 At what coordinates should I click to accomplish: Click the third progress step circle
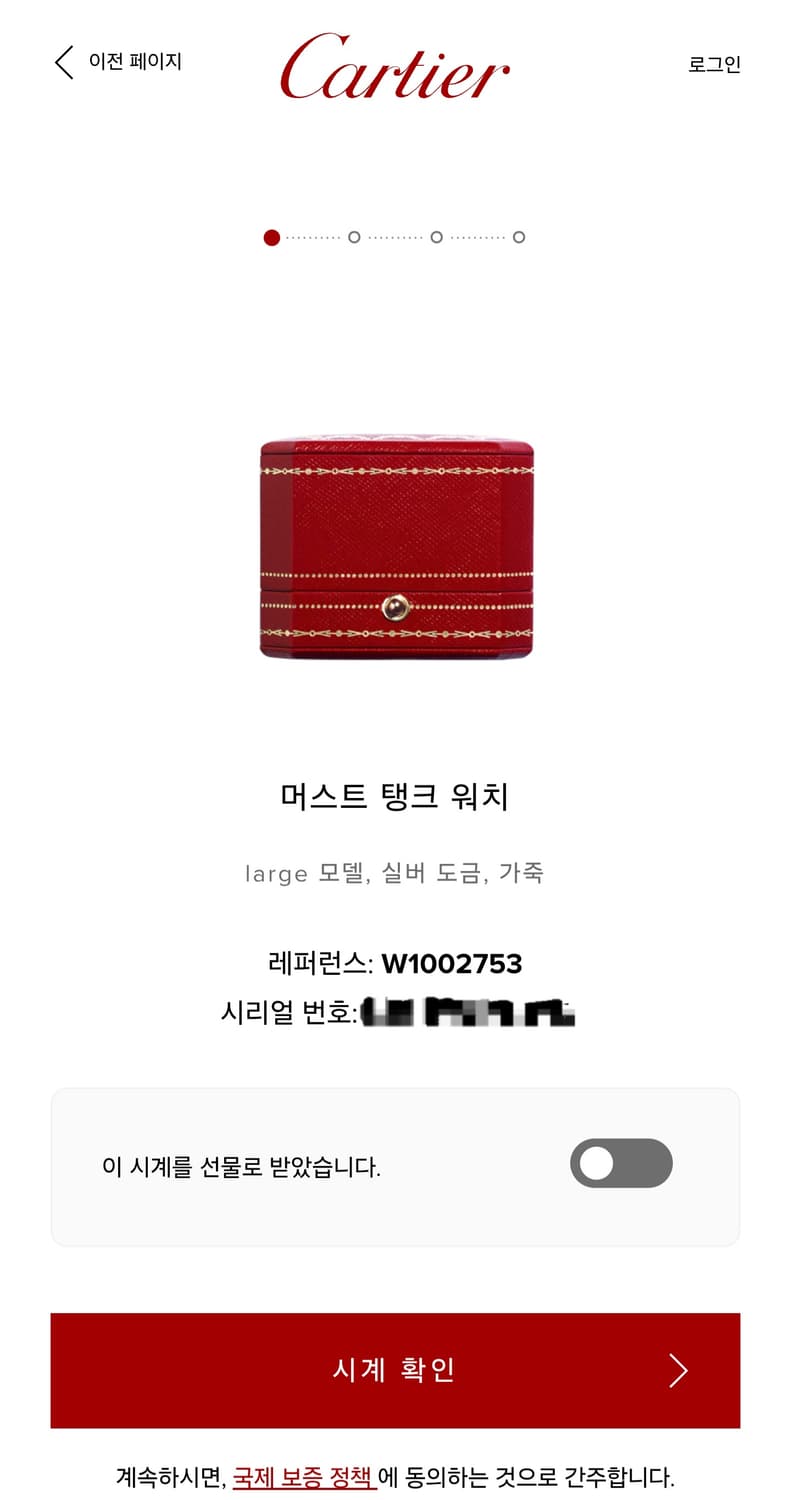(x=436, y=238)
